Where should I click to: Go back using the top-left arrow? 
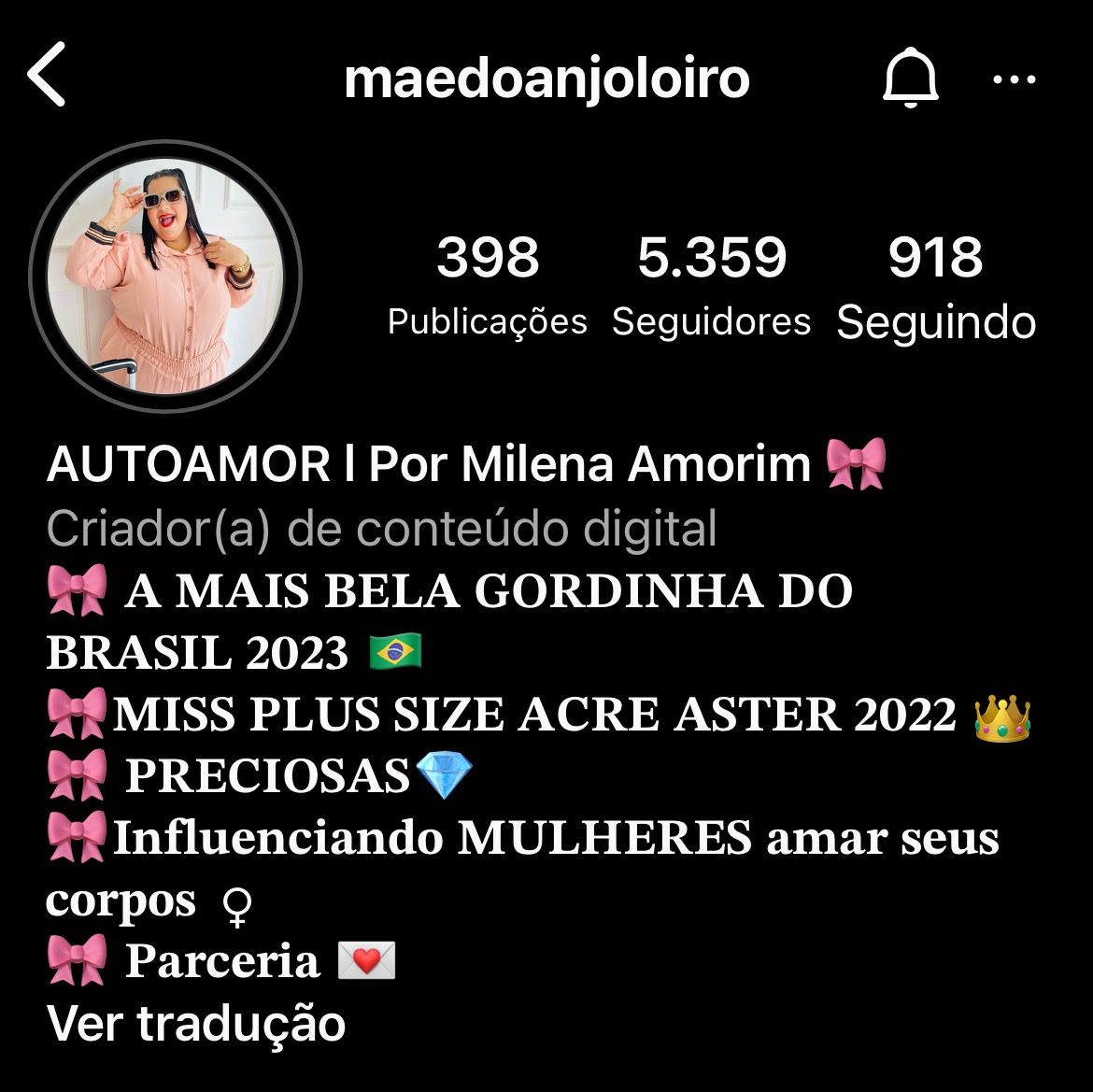[47, 77]
